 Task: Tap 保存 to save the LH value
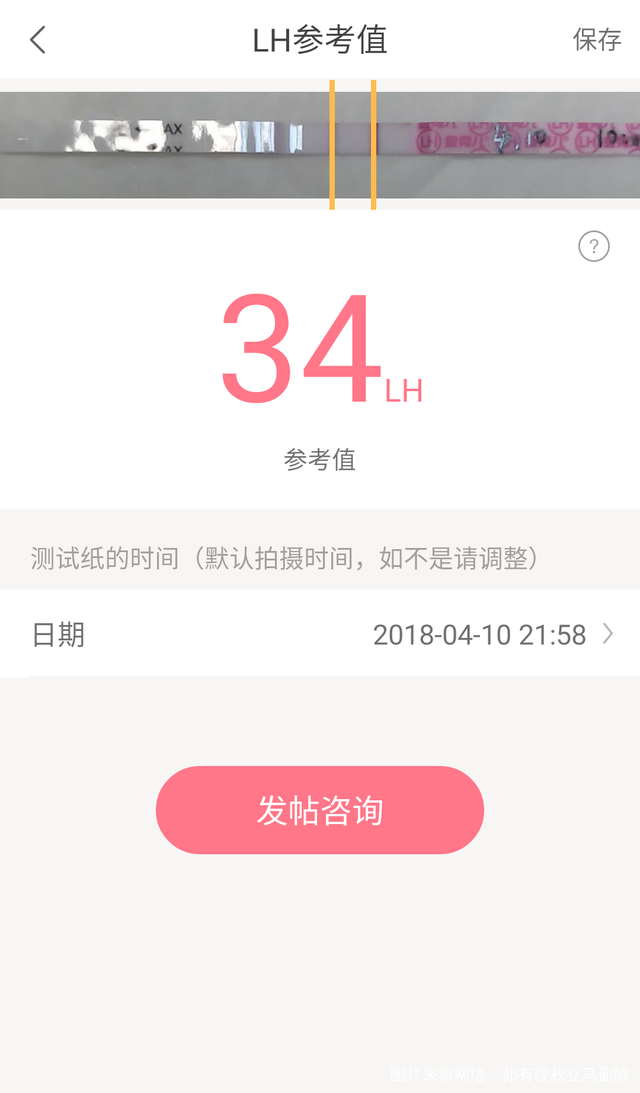[596, 40]
